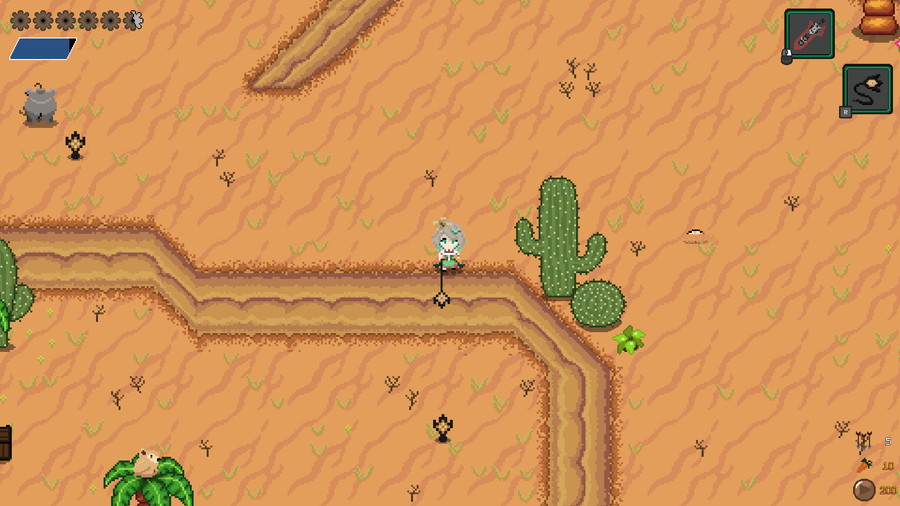Activate the whip ability slot
The height and width of the screenshot is (506, 900).
click(867, 89)
